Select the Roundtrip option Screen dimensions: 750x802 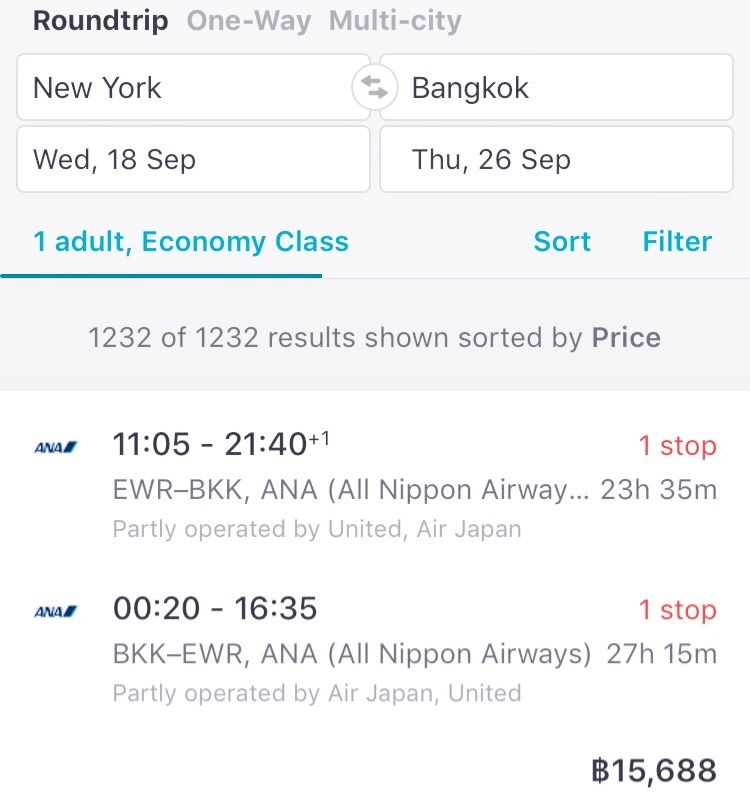[x=100, y=21]
